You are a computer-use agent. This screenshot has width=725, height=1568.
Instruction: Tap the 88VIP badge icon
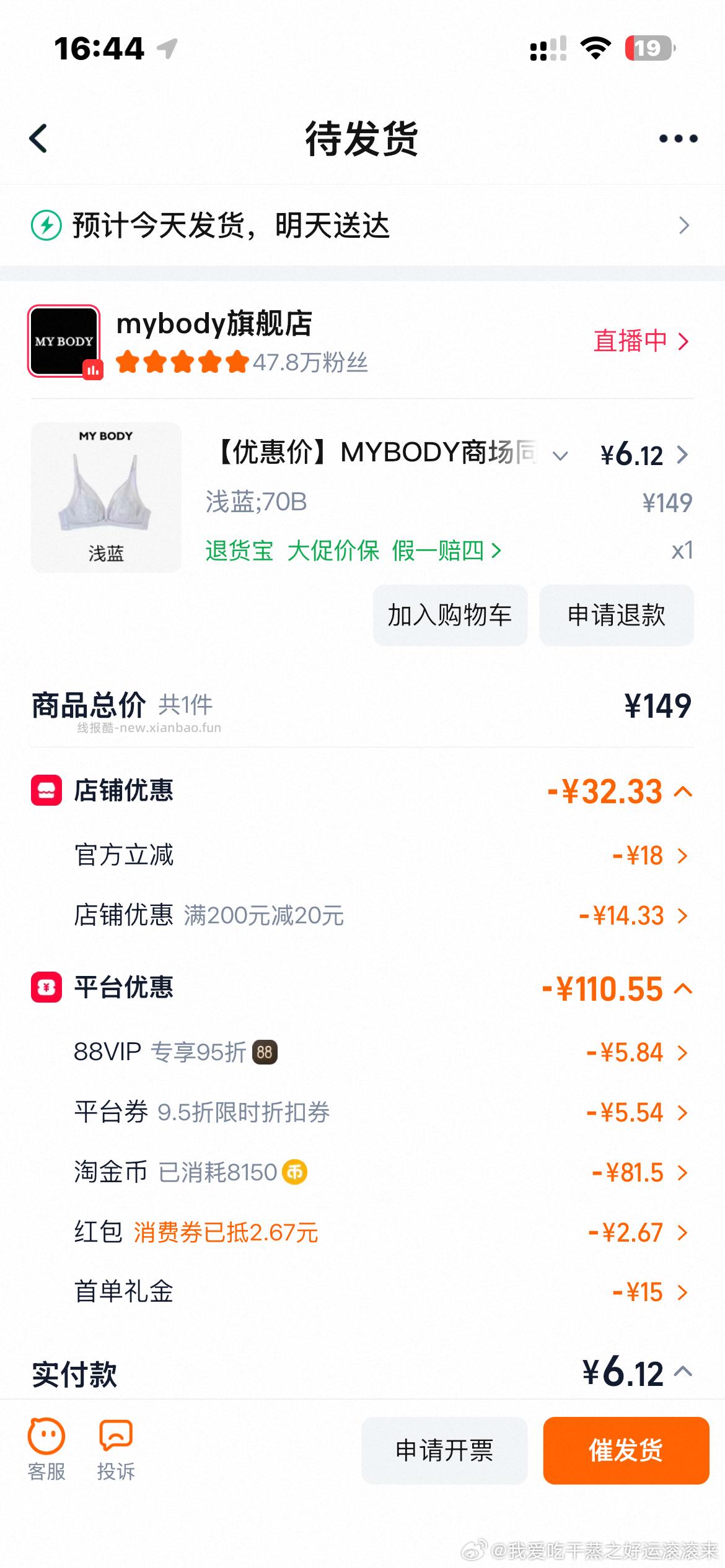pos(265,1051)
